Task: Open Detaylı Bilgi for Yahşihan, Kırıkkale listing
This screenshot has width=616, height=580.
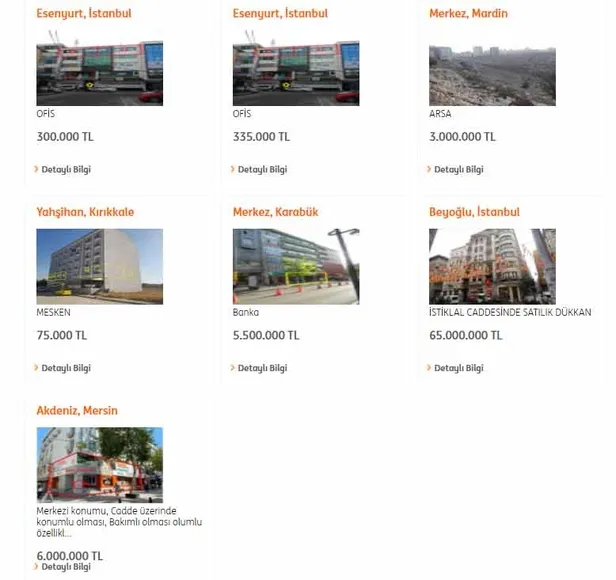Action: click(66, 368)
